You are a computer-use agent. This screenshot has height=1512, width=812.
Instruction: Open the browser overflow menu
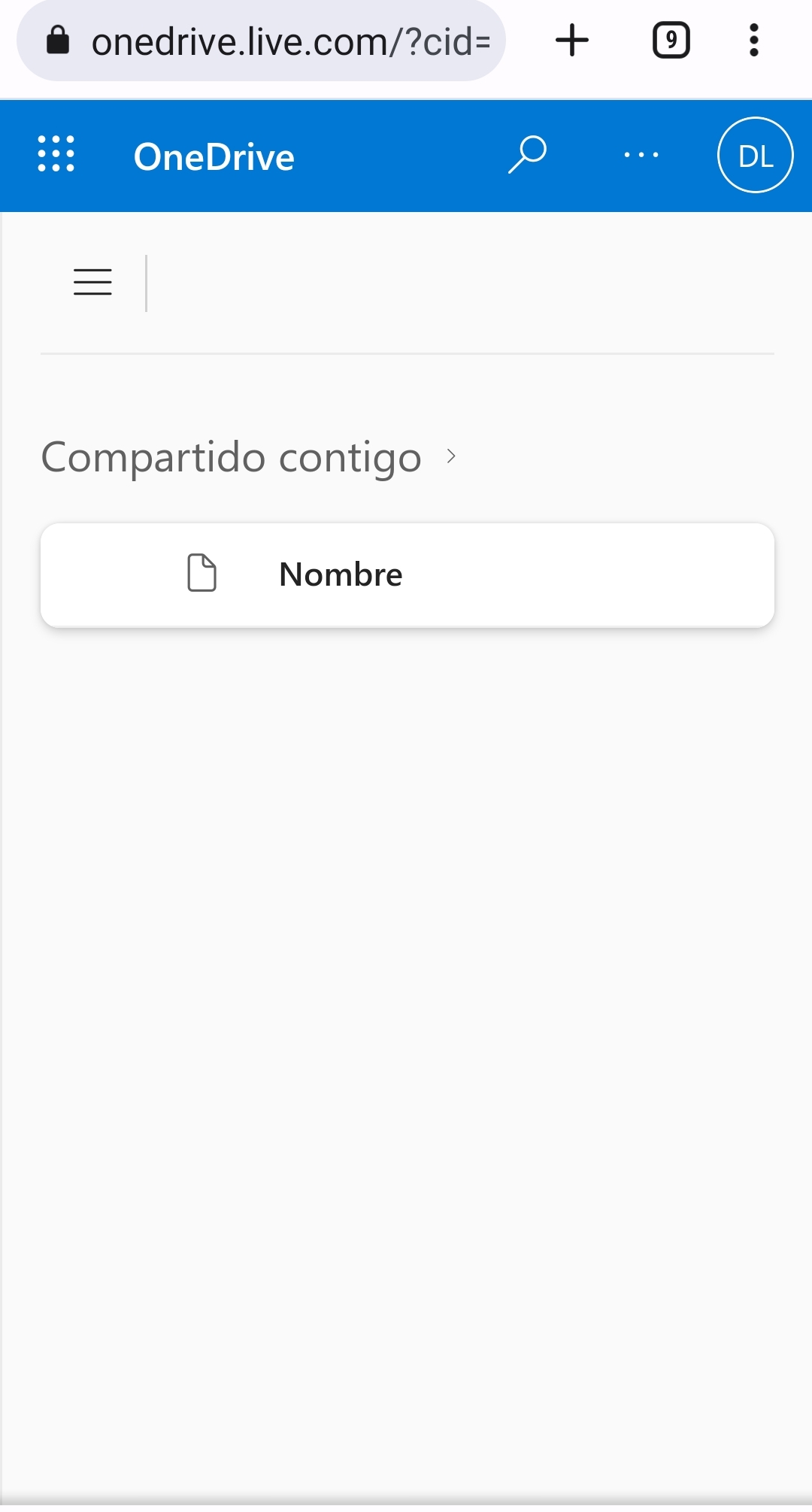tap(754, 41)
